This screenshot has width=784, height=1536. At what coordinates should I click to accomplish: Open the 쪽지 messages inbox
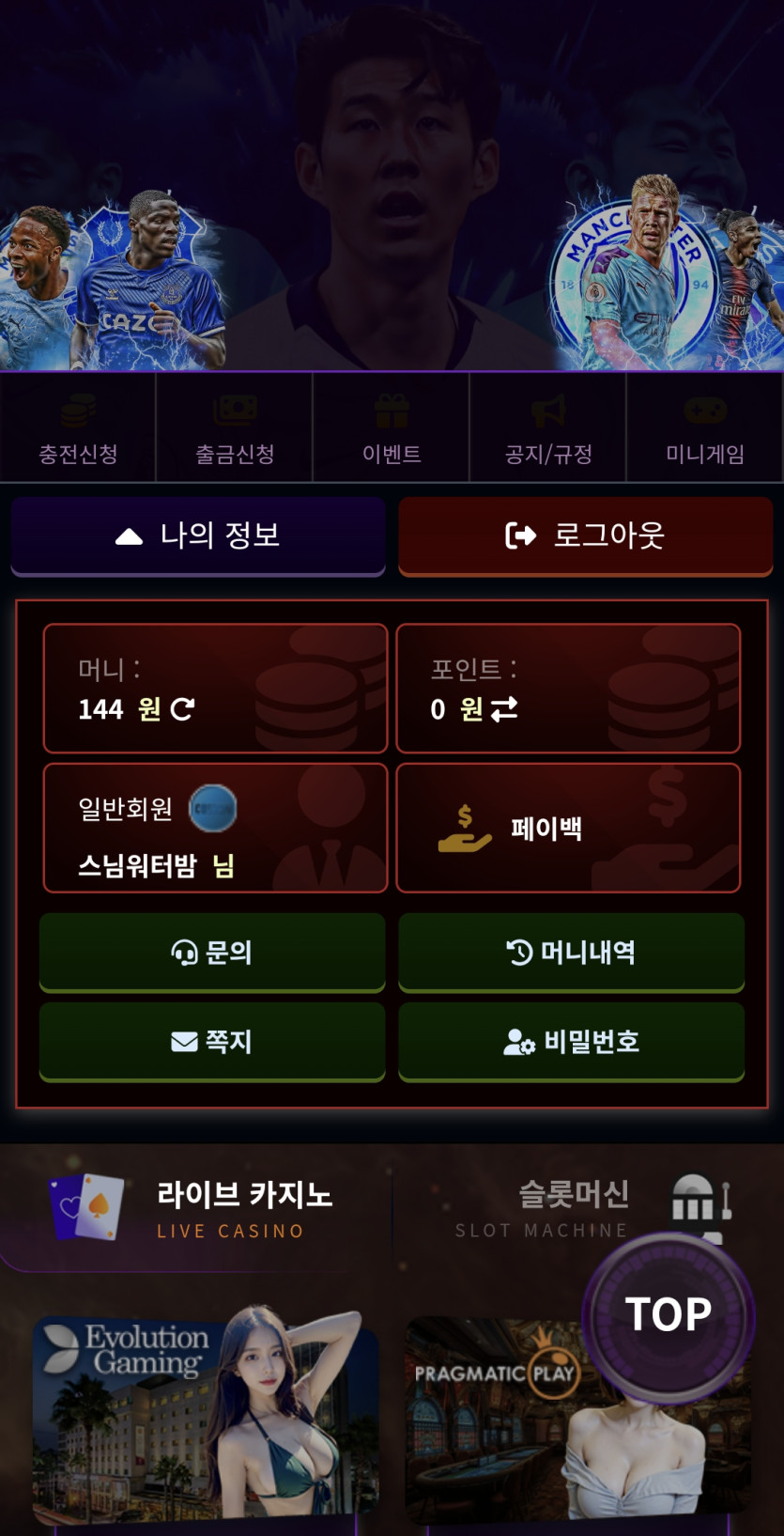(212, 1041)
